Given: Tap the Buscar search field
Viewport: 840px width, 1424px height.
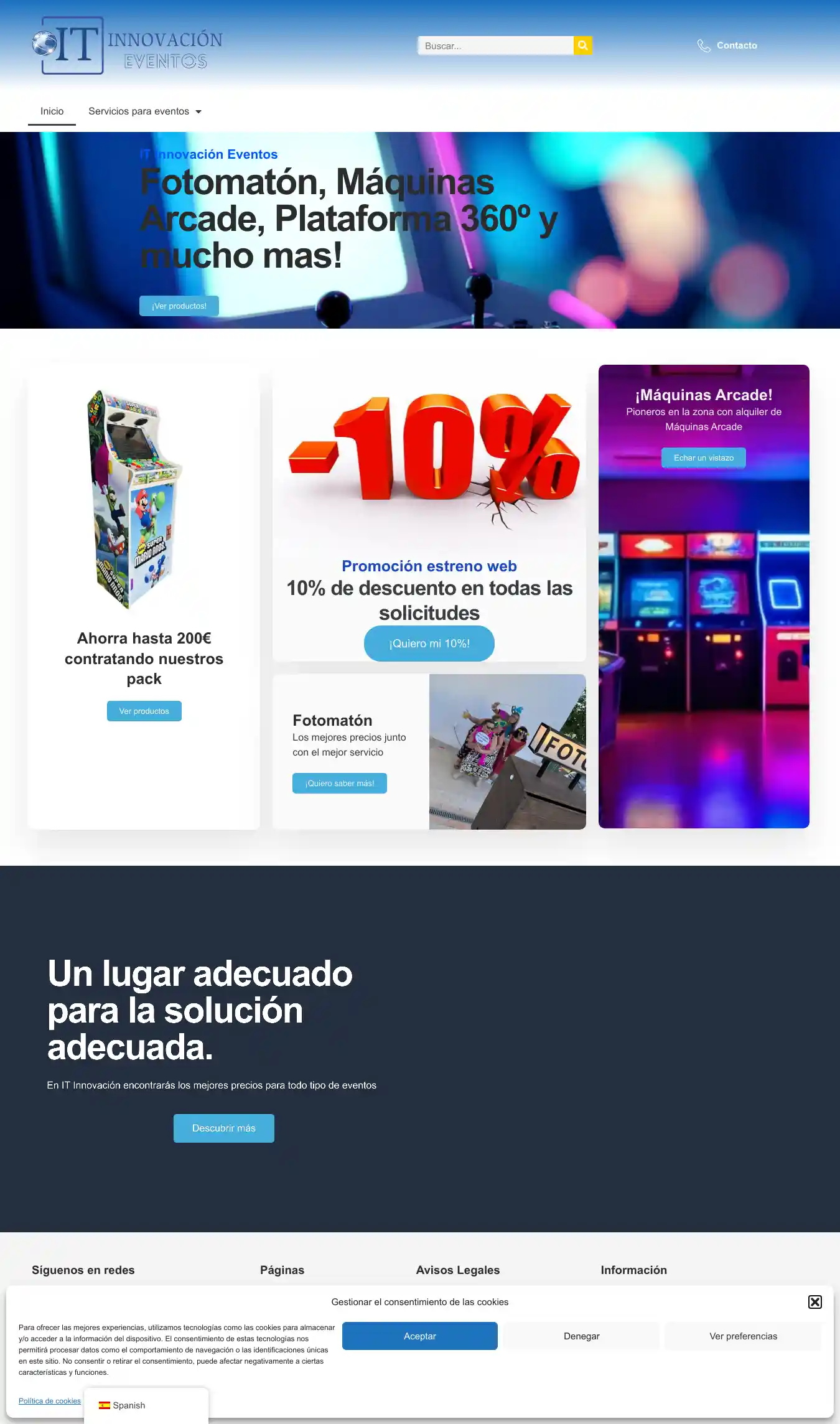Looking at the screenshot, I should pyautogui.click(x=495, y=45).
